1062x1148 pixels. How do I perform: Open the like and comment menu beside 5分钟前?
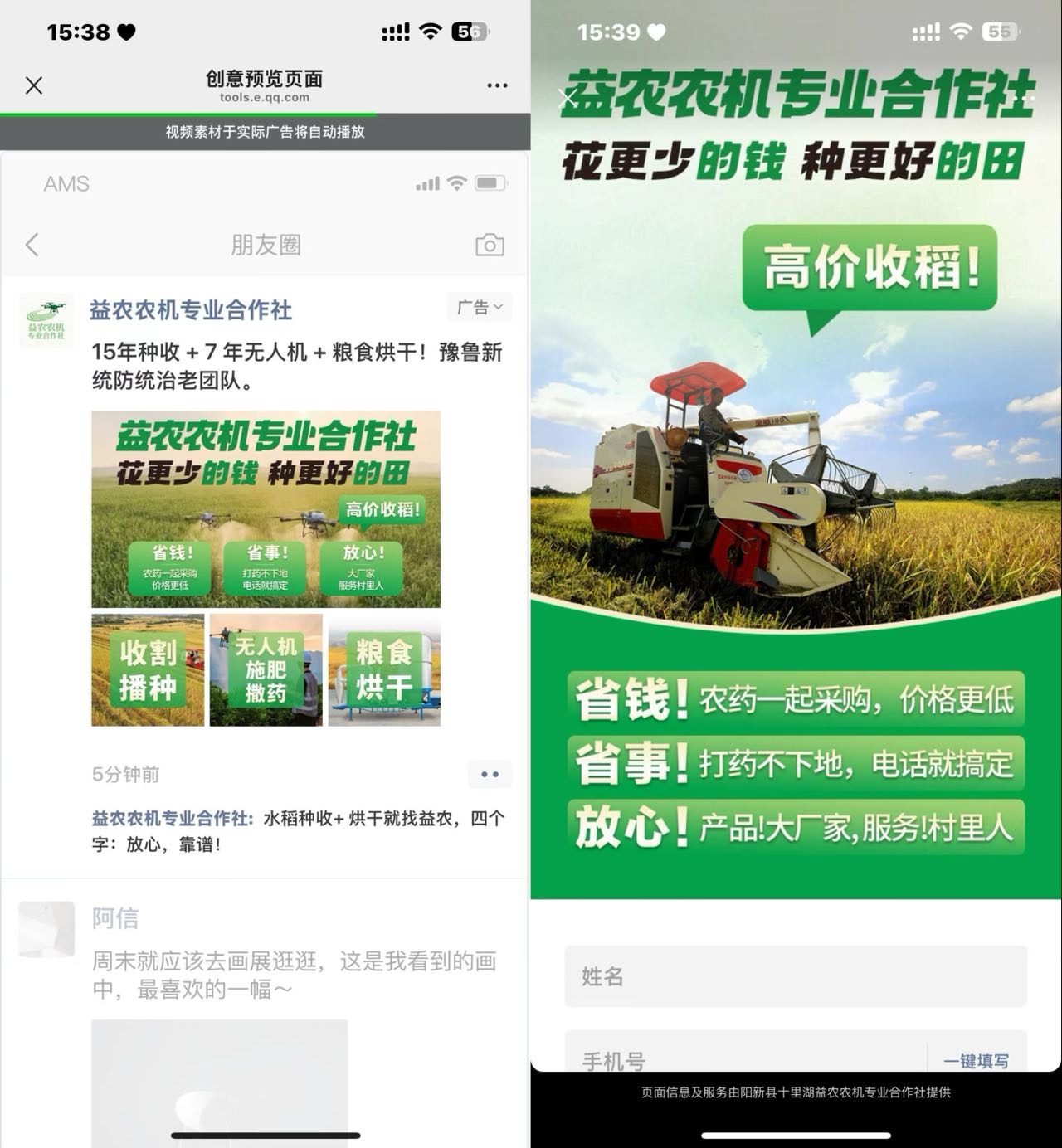tap(490, 774)
